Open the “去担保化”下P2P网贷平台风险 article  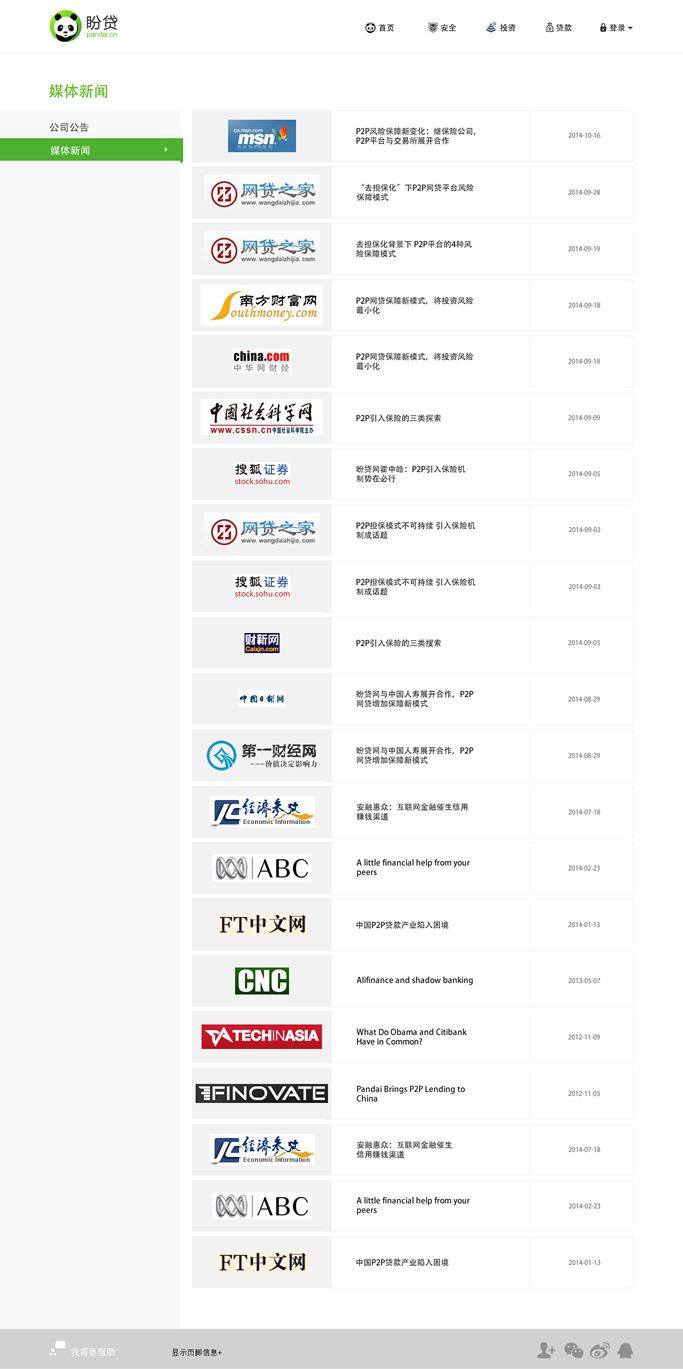click(x=415, y=192)
